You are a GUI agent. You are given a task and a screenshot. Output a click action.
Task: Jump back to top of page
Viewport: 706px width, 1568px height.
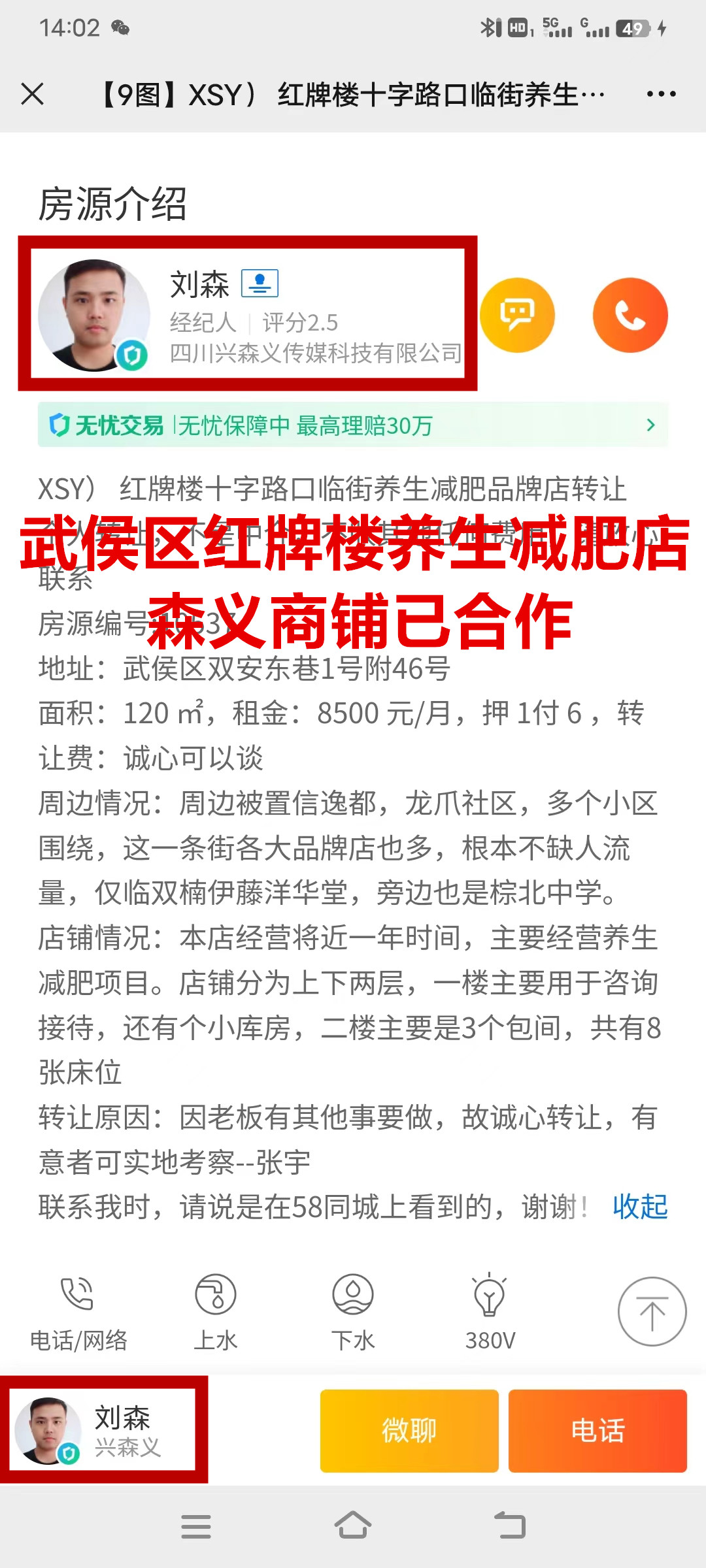tap(652, 1311)
